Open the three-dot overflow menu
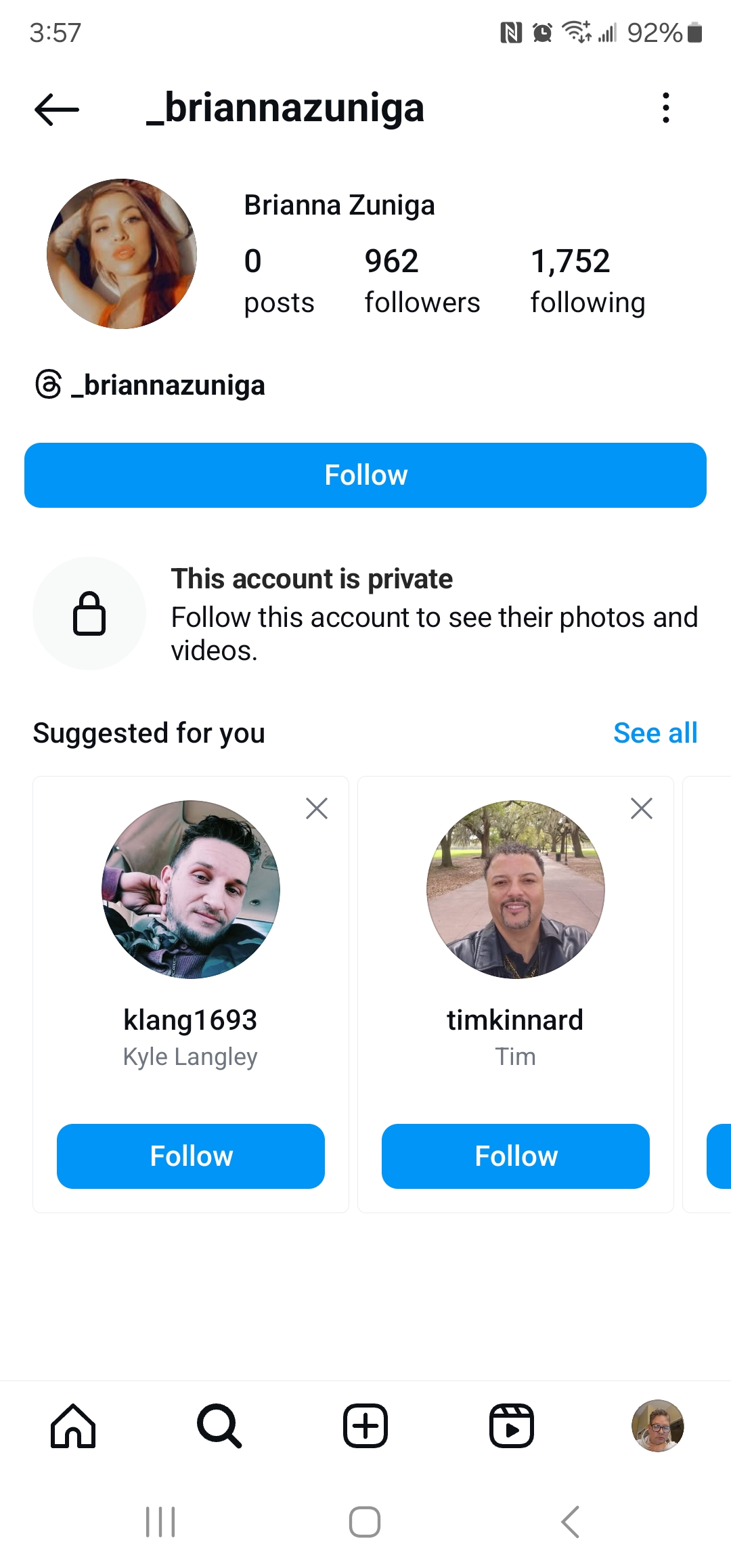Image resolution: width=731 pixels, height=1568 pixels. point(666,108)
